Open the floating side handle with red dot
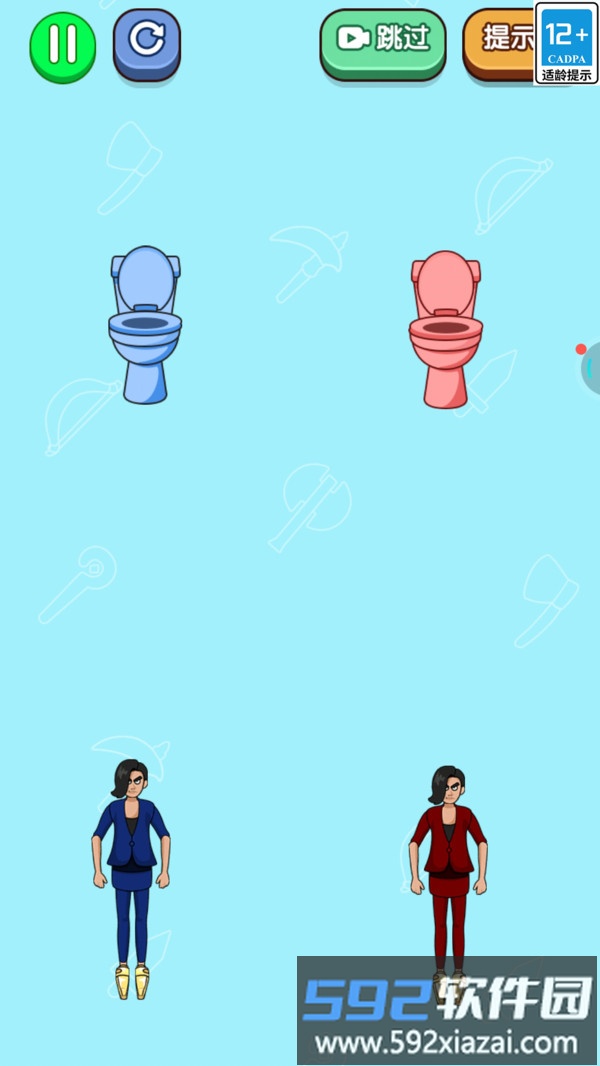Image resolution: width=600 pixels, height=1066 pixels. point(590,368)
